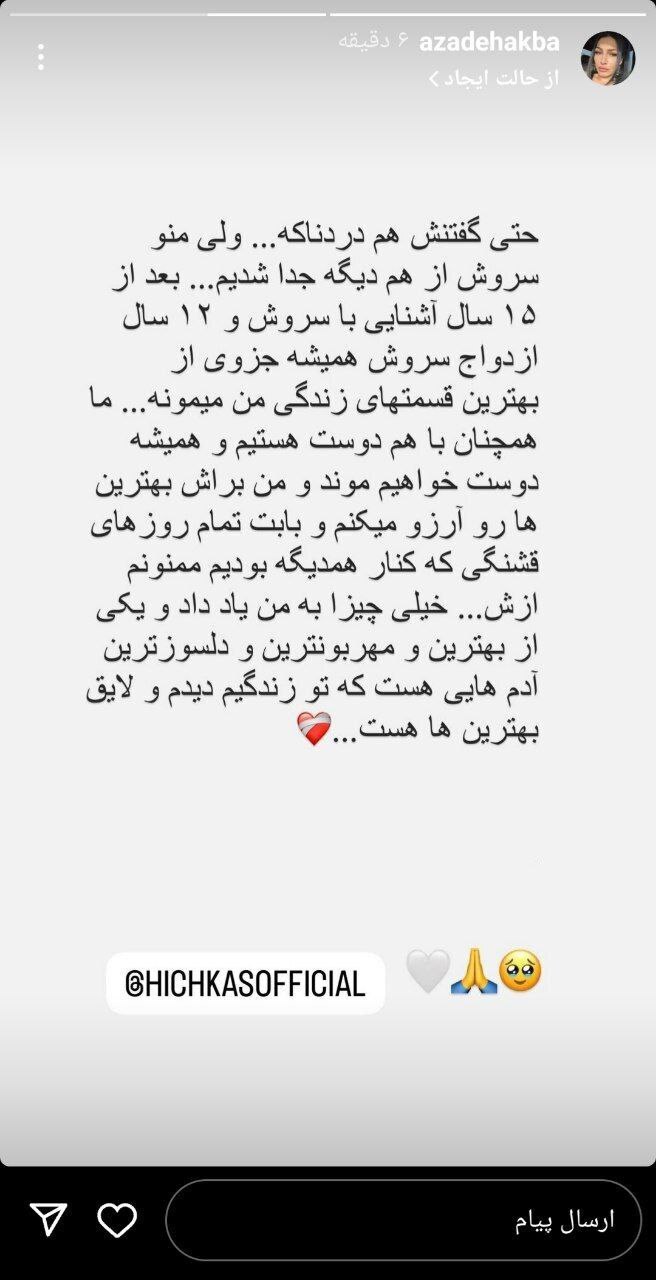Open the @HICHKASOFFICIAL mention
Screen dimensions: 656x1280
click(245, 983)
